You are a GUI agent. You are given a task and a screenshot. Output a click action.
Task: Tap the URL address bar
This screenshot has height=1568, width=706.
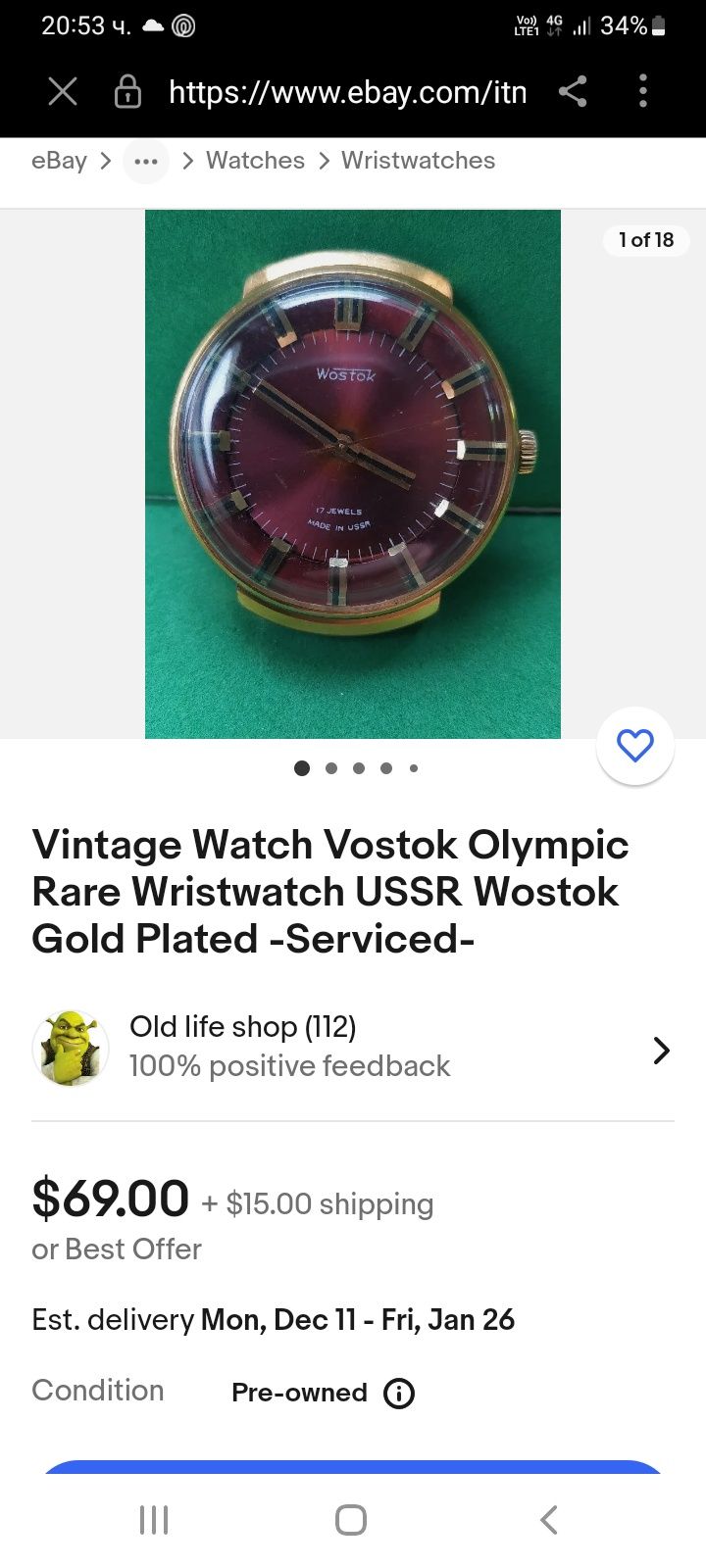point(347,92)
